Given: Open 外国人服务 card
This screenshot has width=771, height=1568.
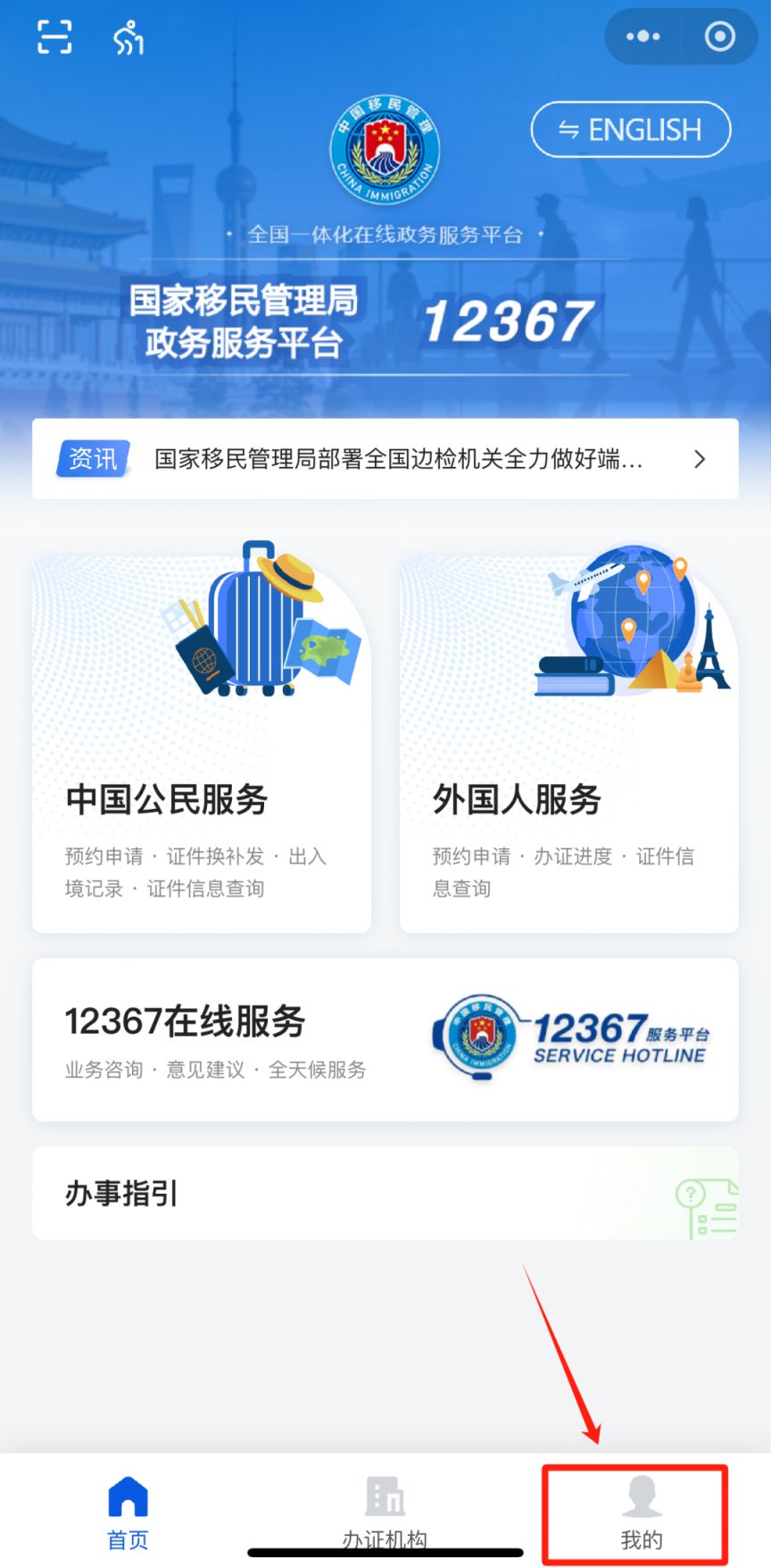Looking at the screenshot, I should [568, 743].
